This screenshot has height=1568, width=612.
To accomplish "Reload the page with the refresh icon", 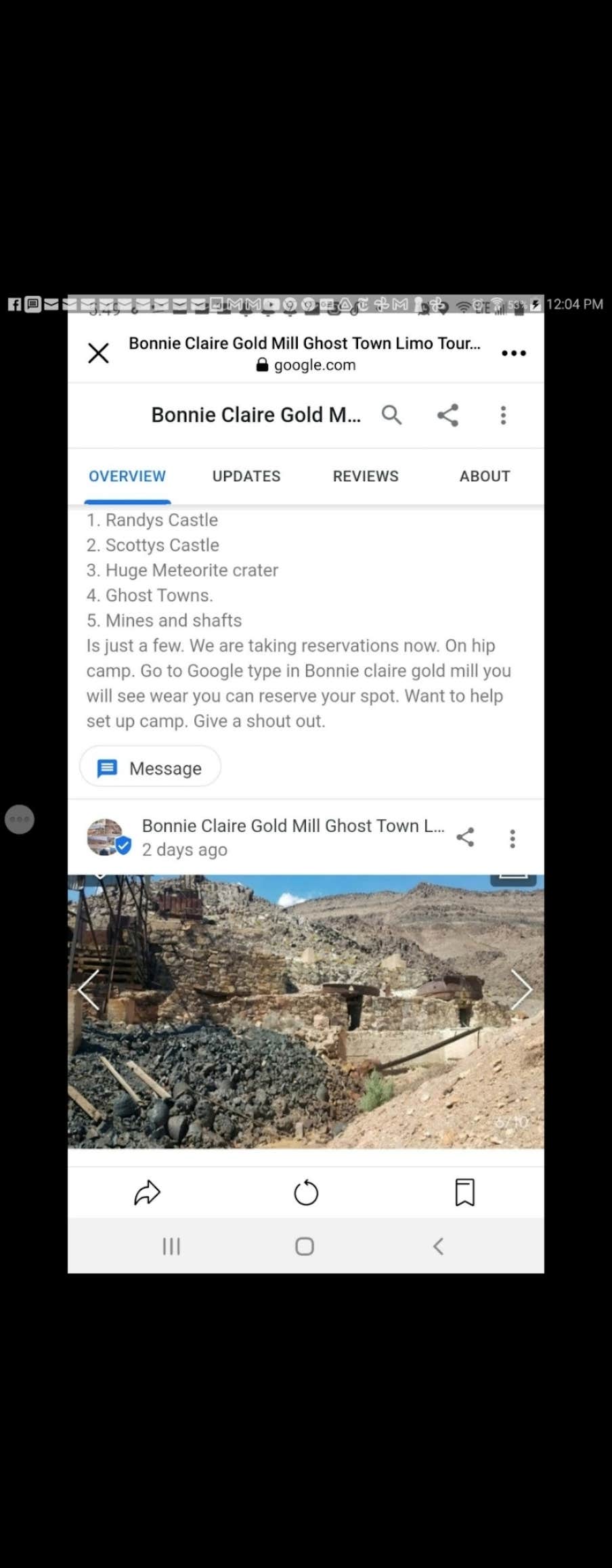I will click(x=306, y=1192).
